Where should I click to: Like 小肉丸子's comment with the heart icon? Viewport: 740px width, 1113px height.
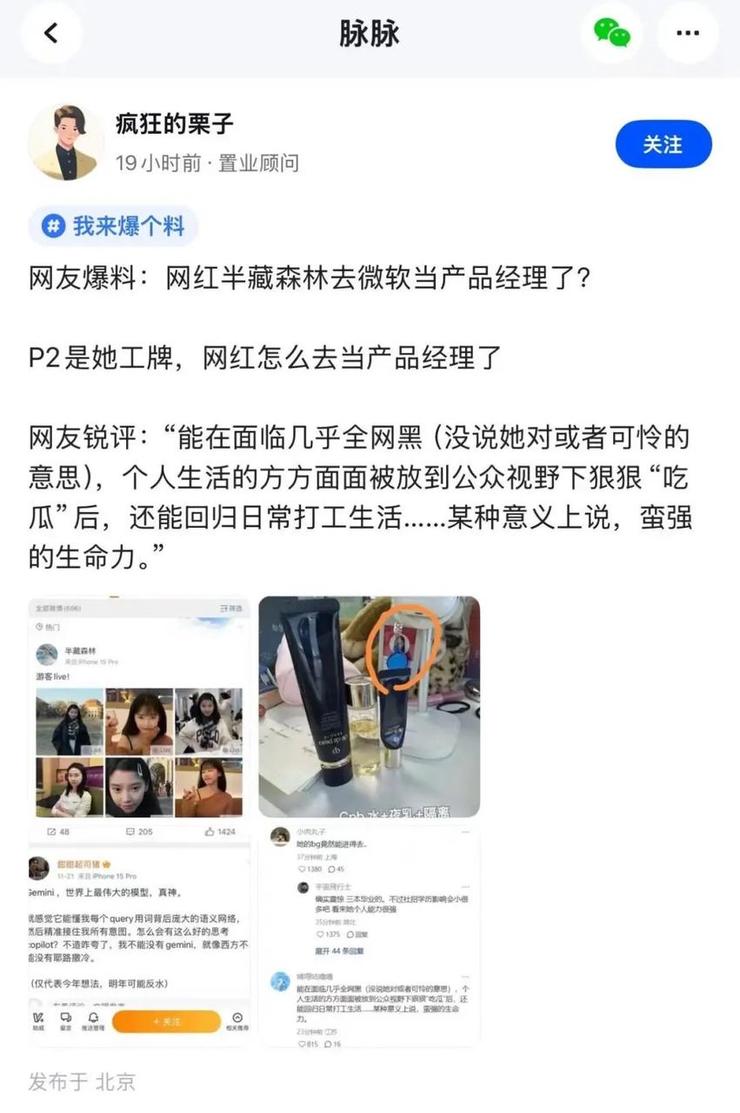[x=300, y=870]
